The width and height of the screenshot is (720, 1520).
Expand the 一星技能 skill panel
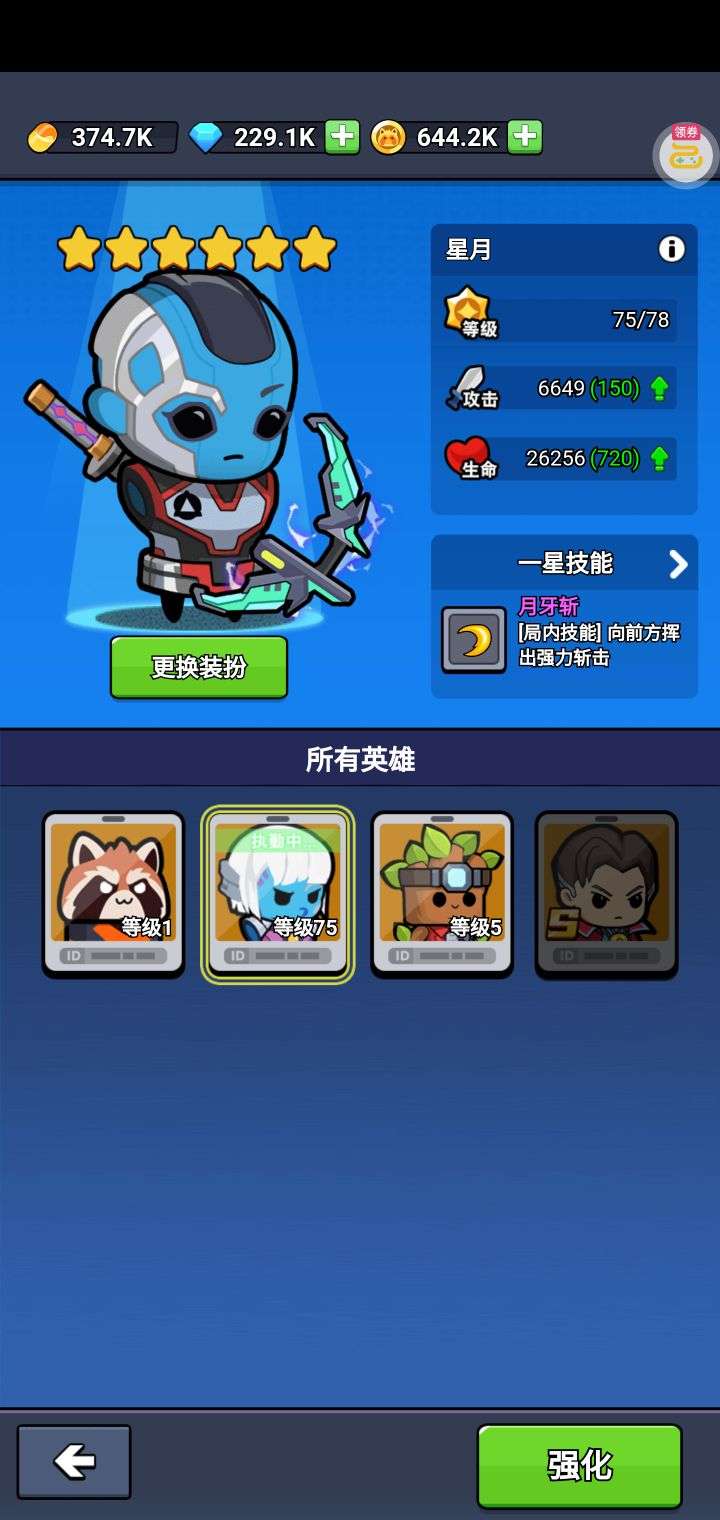(678, 564)
